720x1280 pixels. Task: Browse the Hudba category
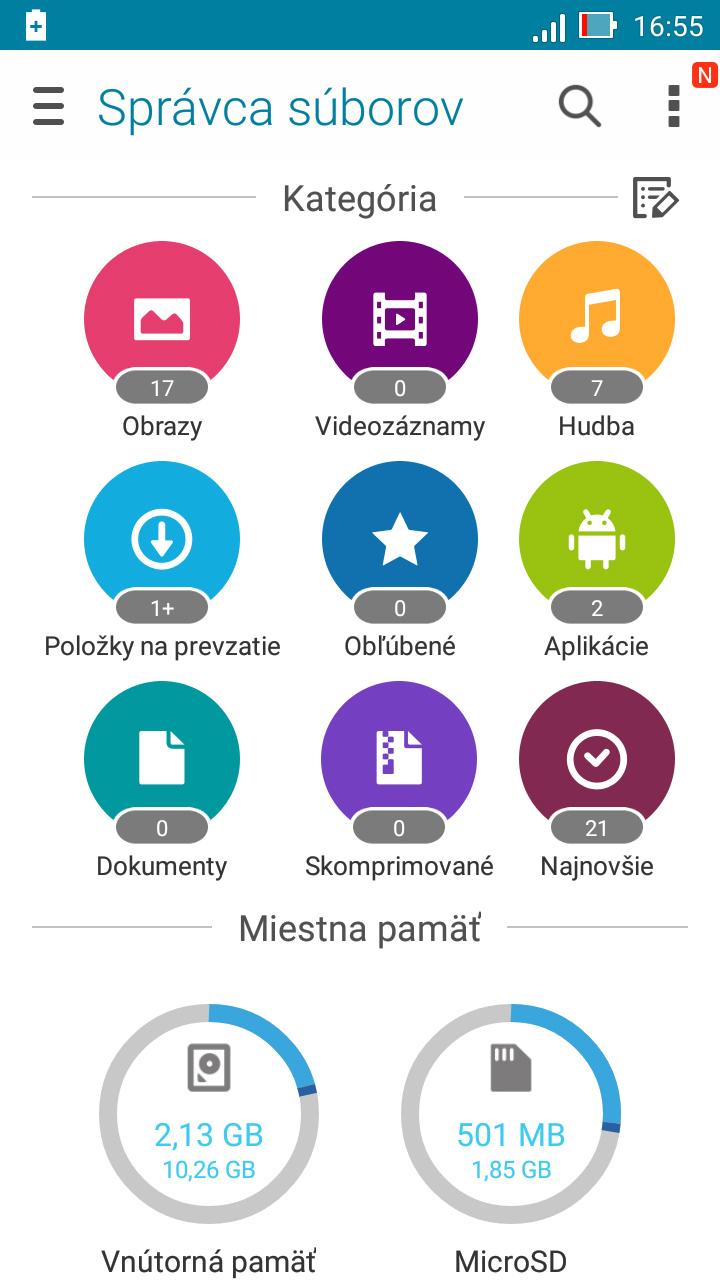click(597, 341)
